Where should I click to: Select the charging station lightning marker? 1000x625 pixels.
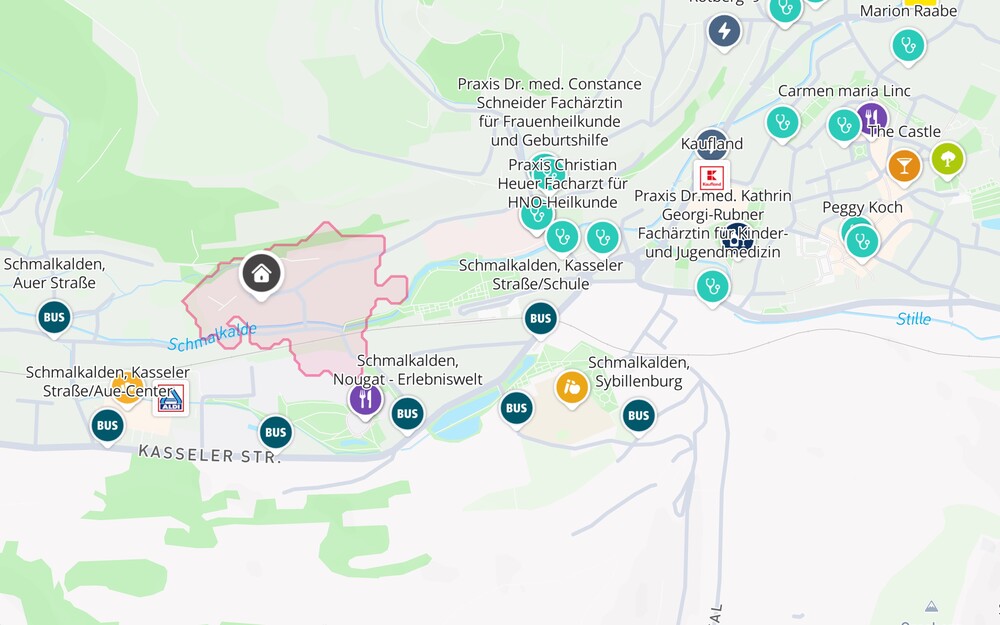pos(724,31)
